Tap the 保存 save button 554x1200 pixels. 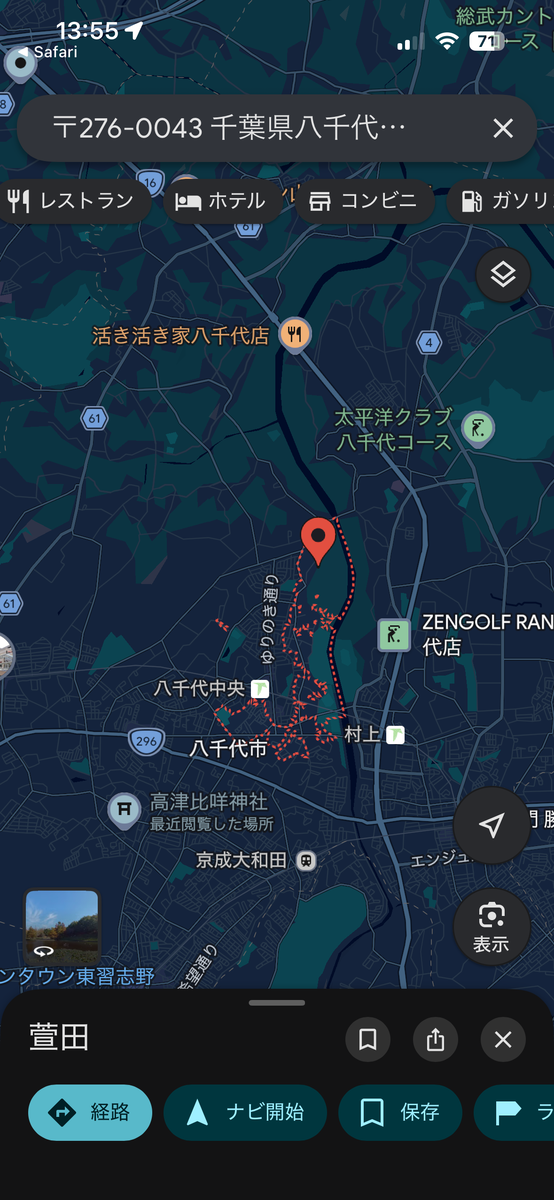400,1112
